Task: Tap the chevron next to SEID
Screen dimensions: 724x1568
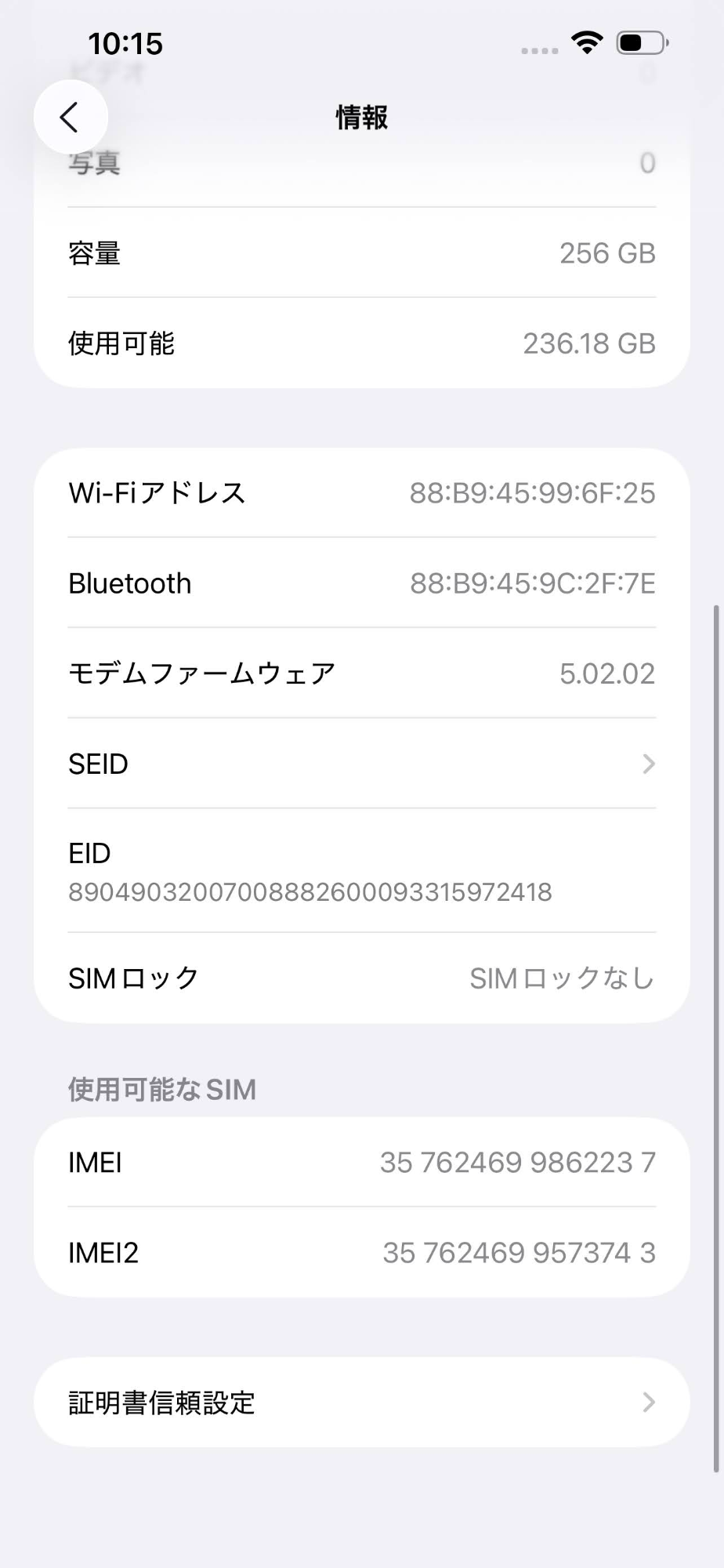Action: (x=648, y=764)
